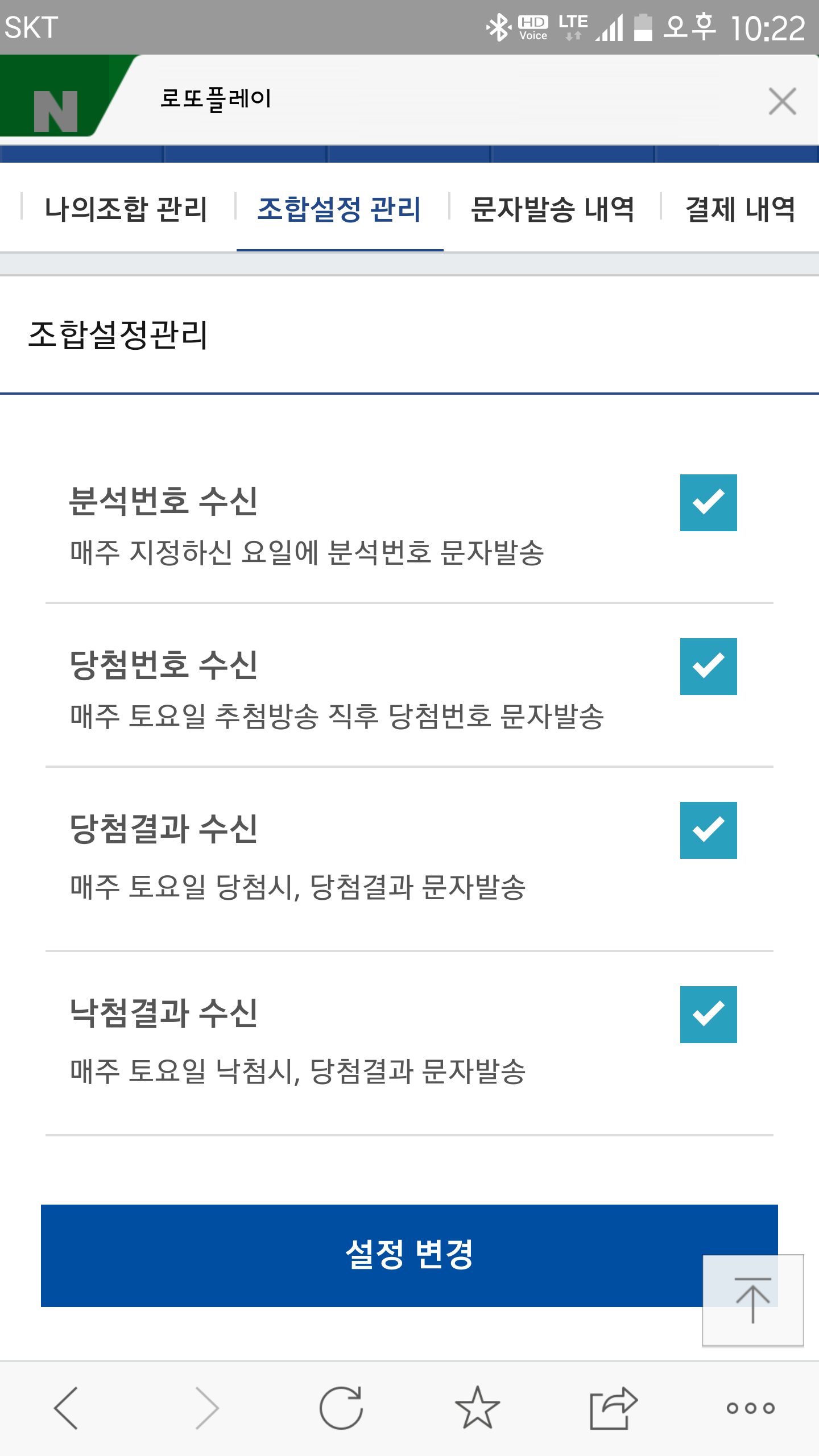Open the browser's more options menu
This screenshot has height=1456, width=819.
tap(750, 1408)
